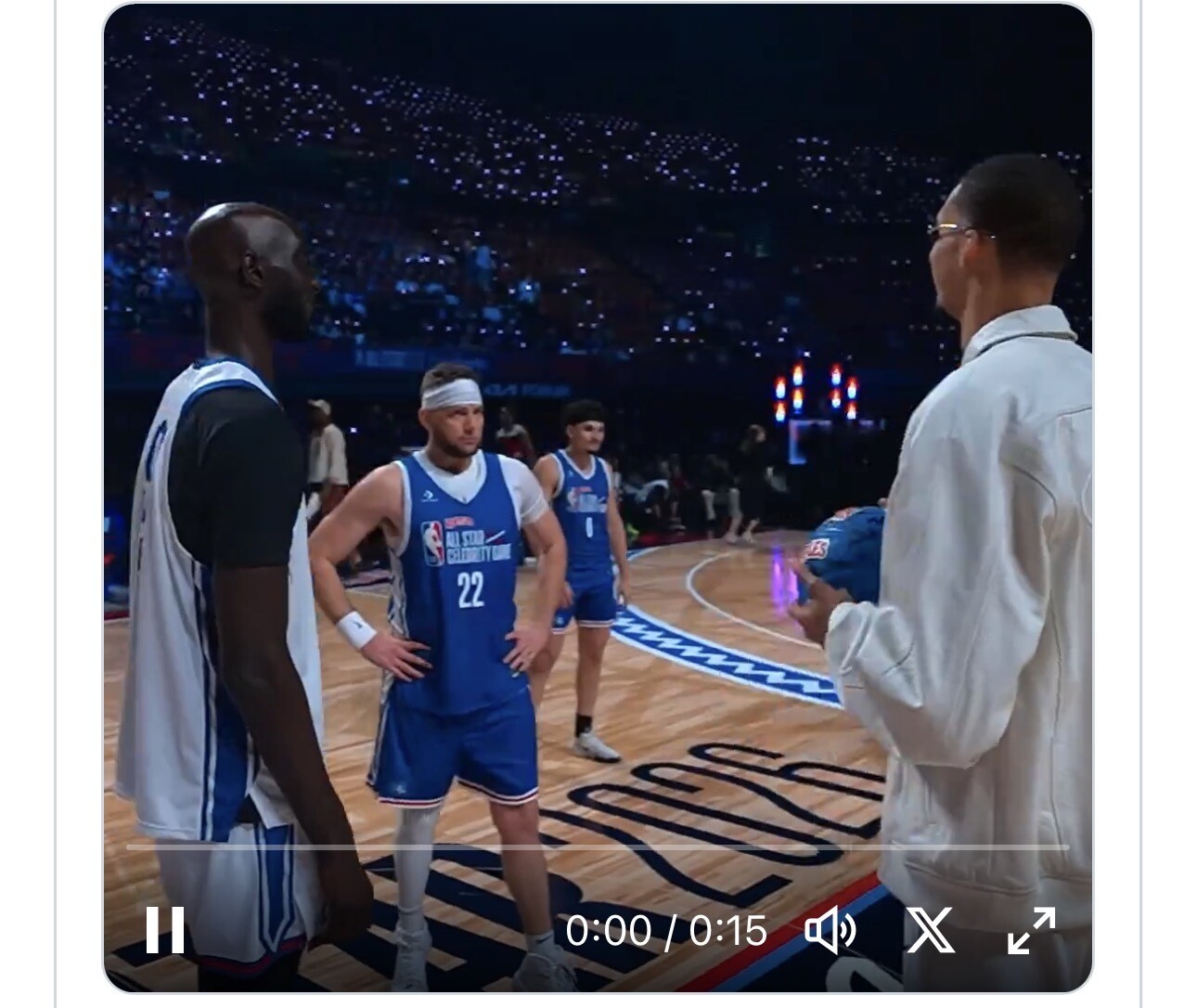Tap the video progress bar
This screenshot has width=1197, height=1008.
[x=598, y=847]
